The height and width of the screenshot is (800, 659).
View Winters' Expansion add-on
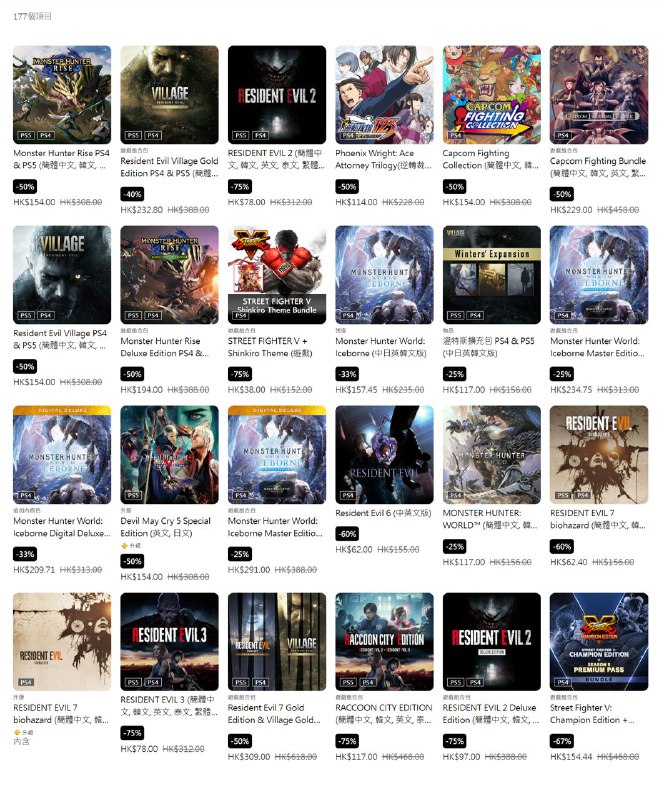pos(491,274)
